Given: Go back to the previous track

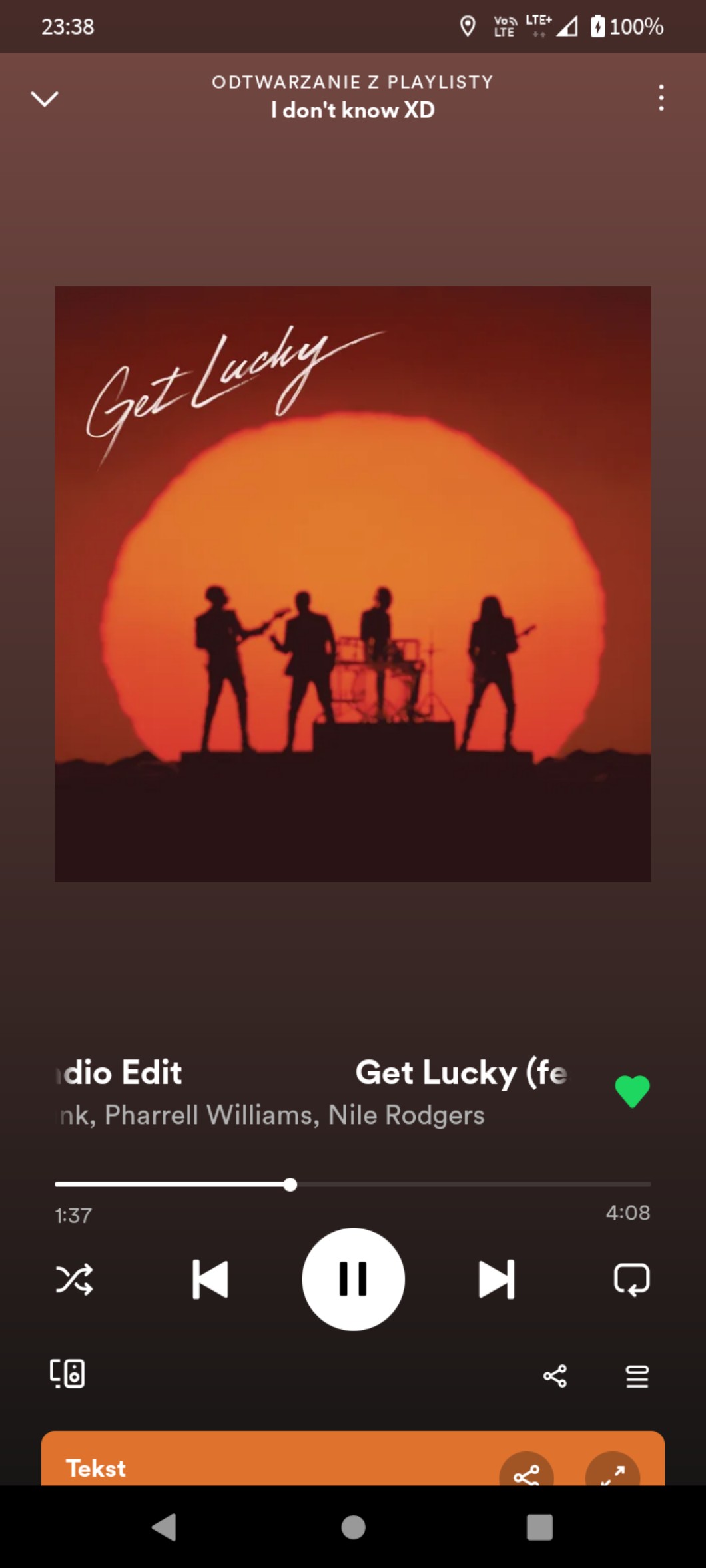Looking at the screenshot, I should point(210,1279).
